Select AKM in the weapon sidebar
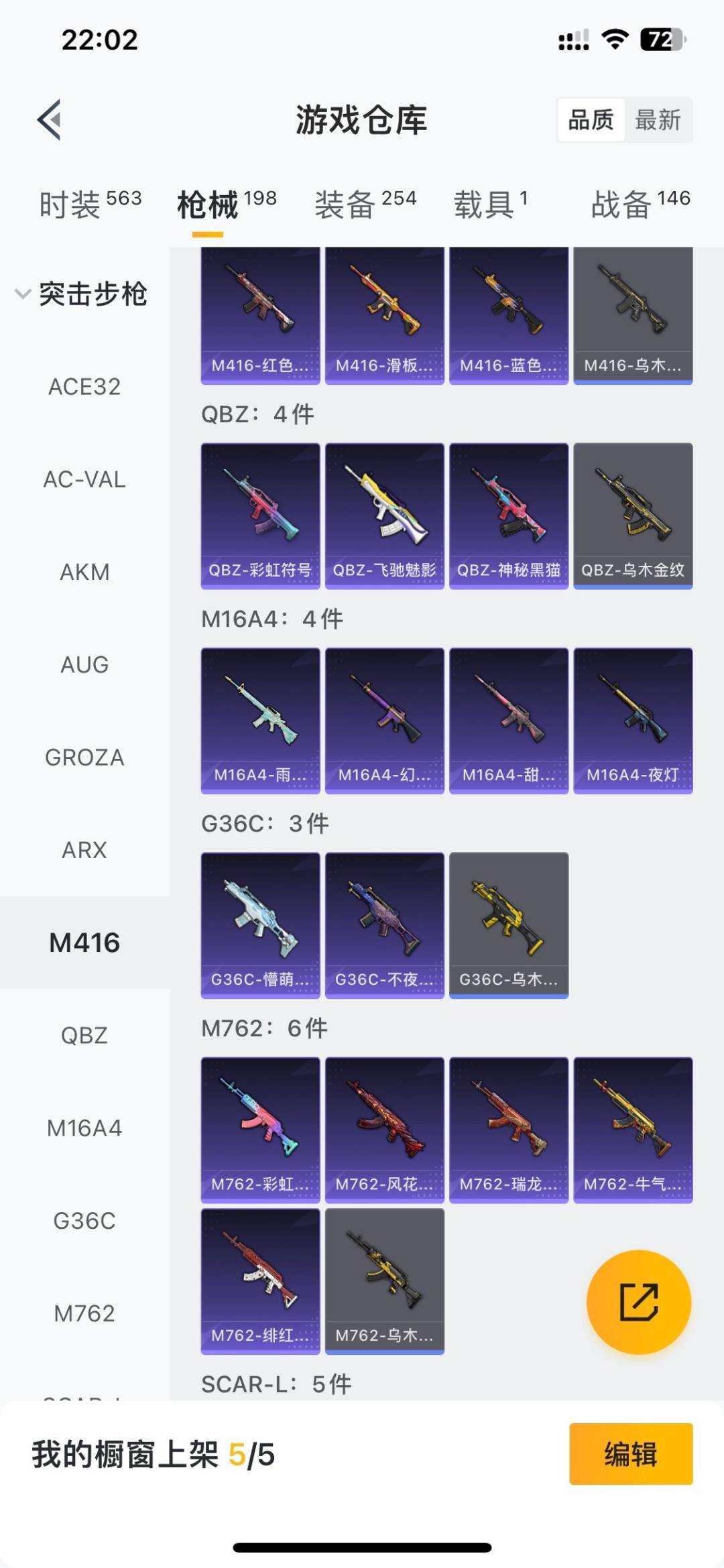The width and height of the screenshot is (724, 1568). (x=84, y=572)
